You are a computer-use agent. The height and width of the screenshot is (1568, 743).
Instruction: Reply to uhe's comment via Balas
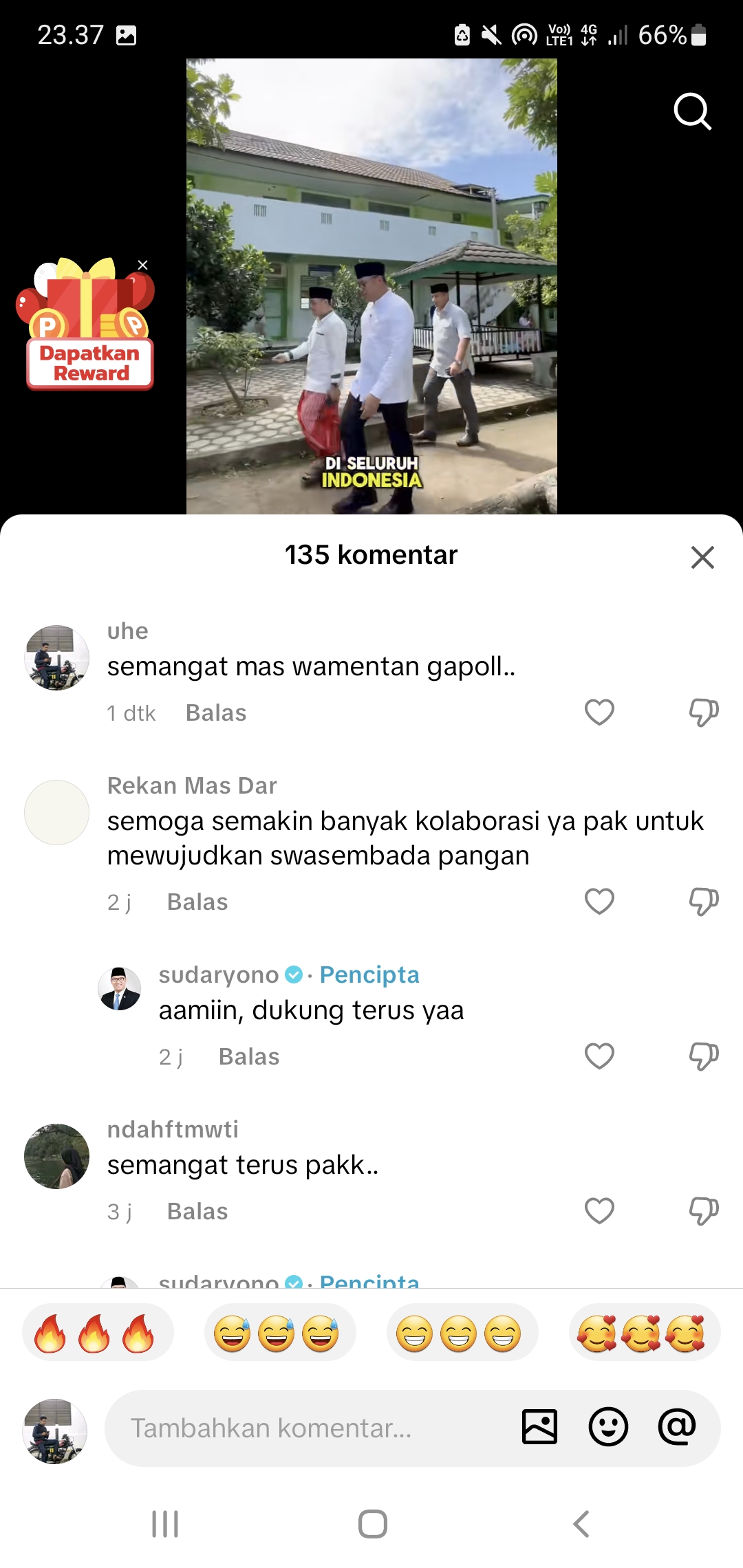(216, 713)
